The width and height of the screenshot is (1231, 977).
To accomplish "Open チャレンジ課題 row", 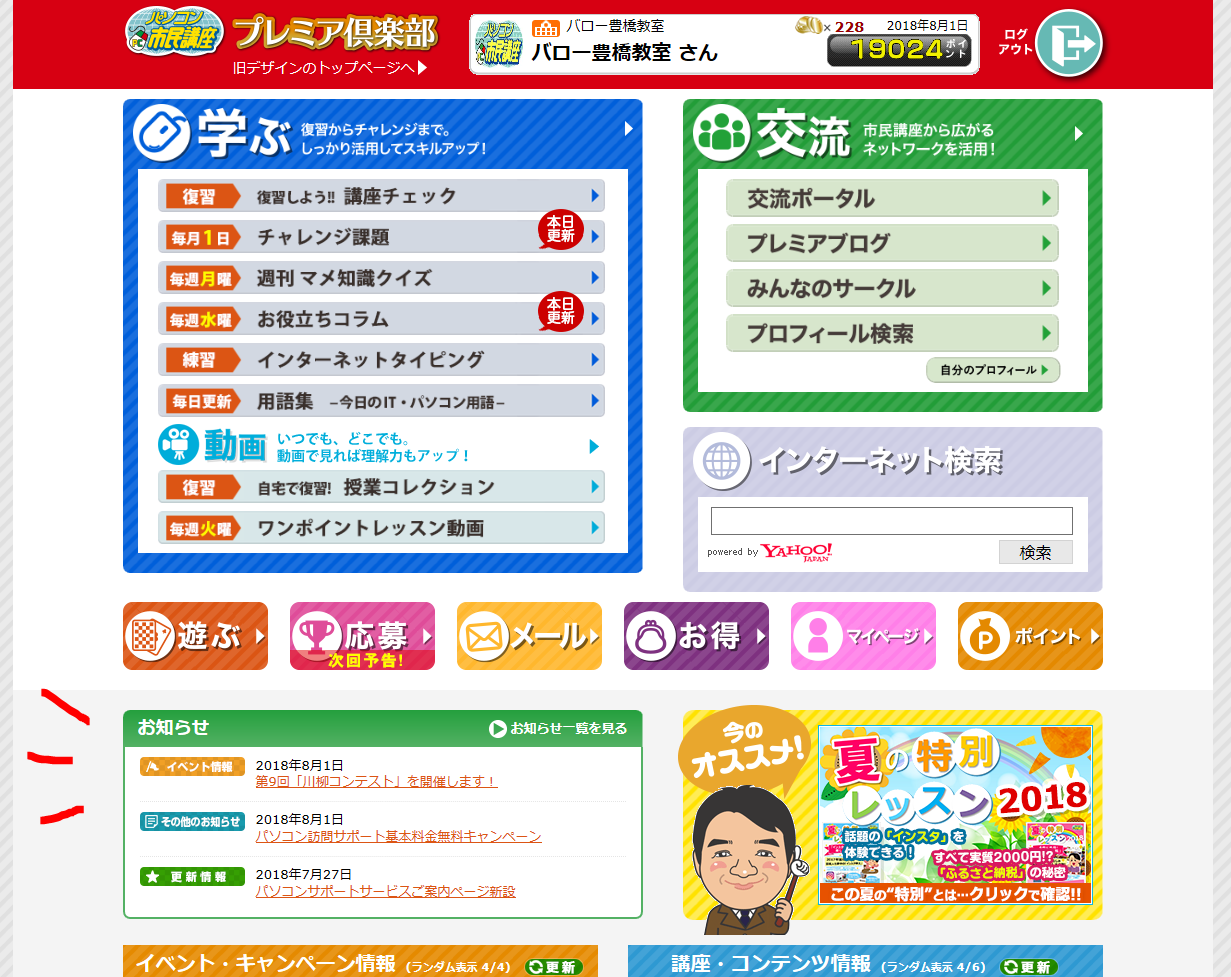I will (381, 237).
